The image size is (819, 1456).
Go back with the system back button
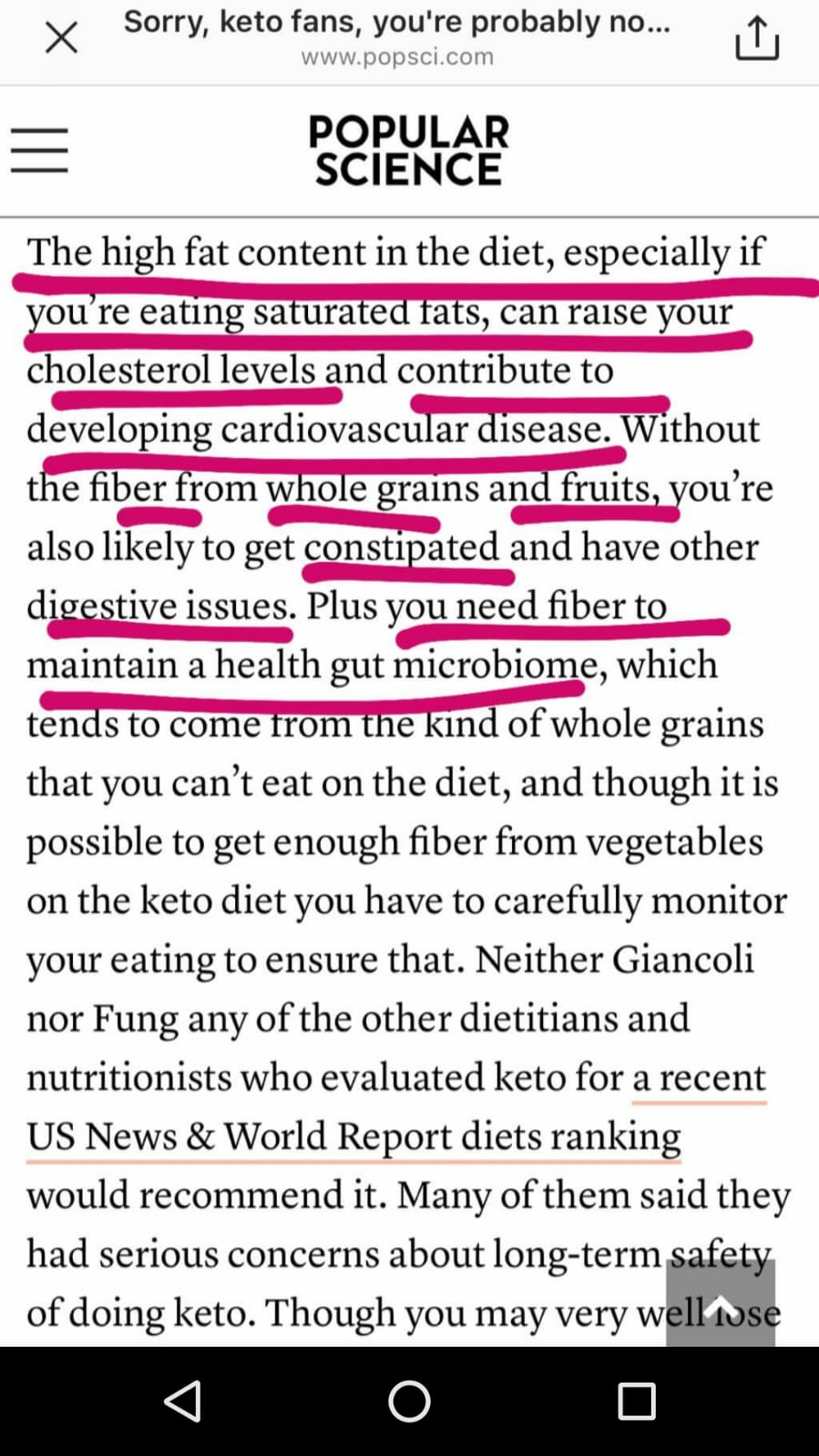pyautogui.click(x=182, y=1400)
